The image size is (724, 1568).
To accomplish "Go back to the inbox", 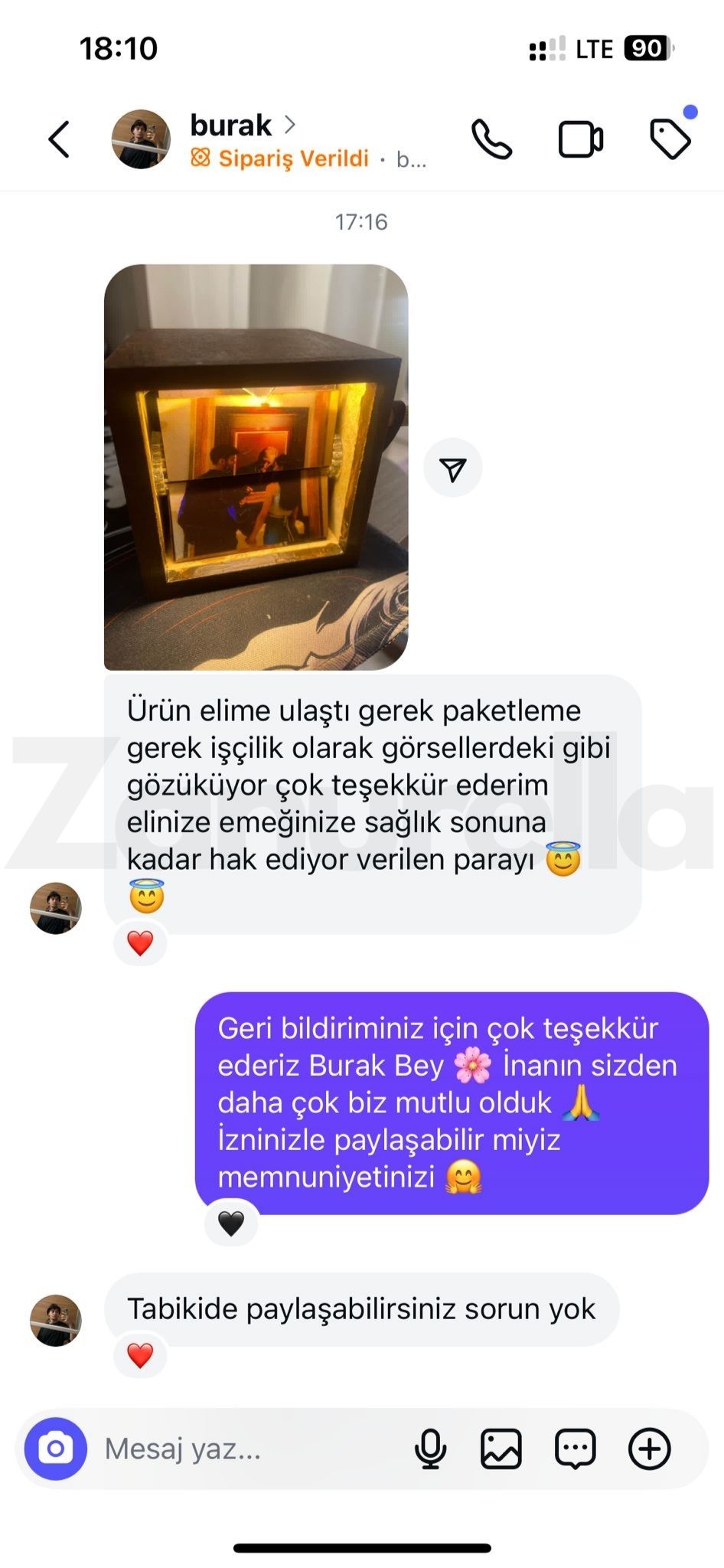I will tap(59, 139).
